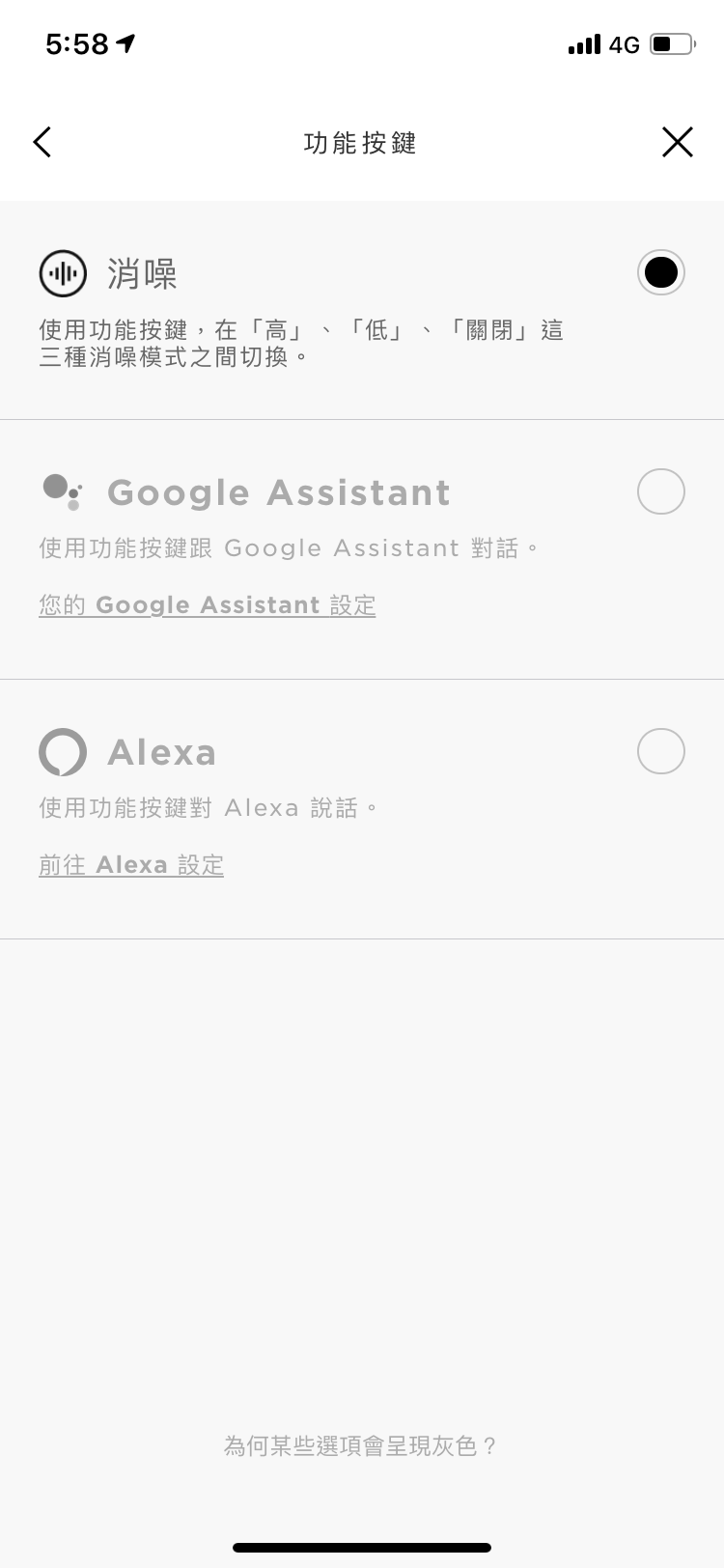Go back using the back arrow
The height and width of the screenshot is (1568, 724).
tap(42, 143)
